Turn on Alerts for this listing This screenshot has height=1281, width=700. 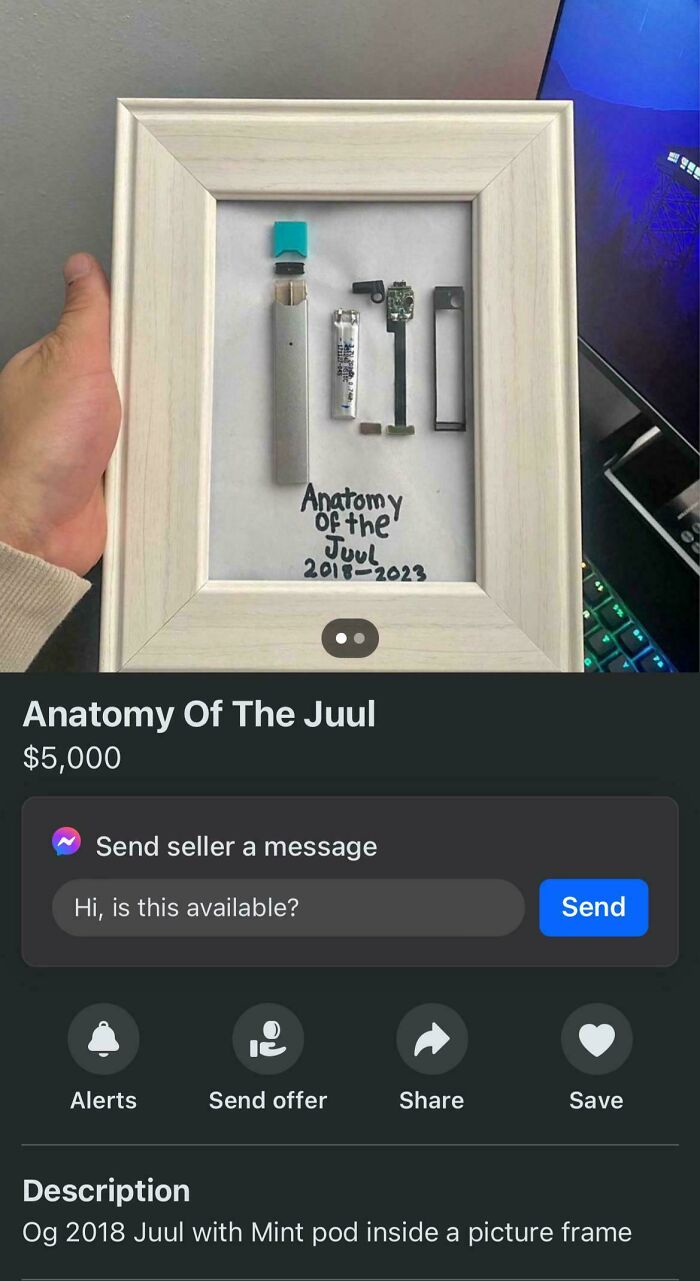pyautogui.click(x=103, y=1040)
